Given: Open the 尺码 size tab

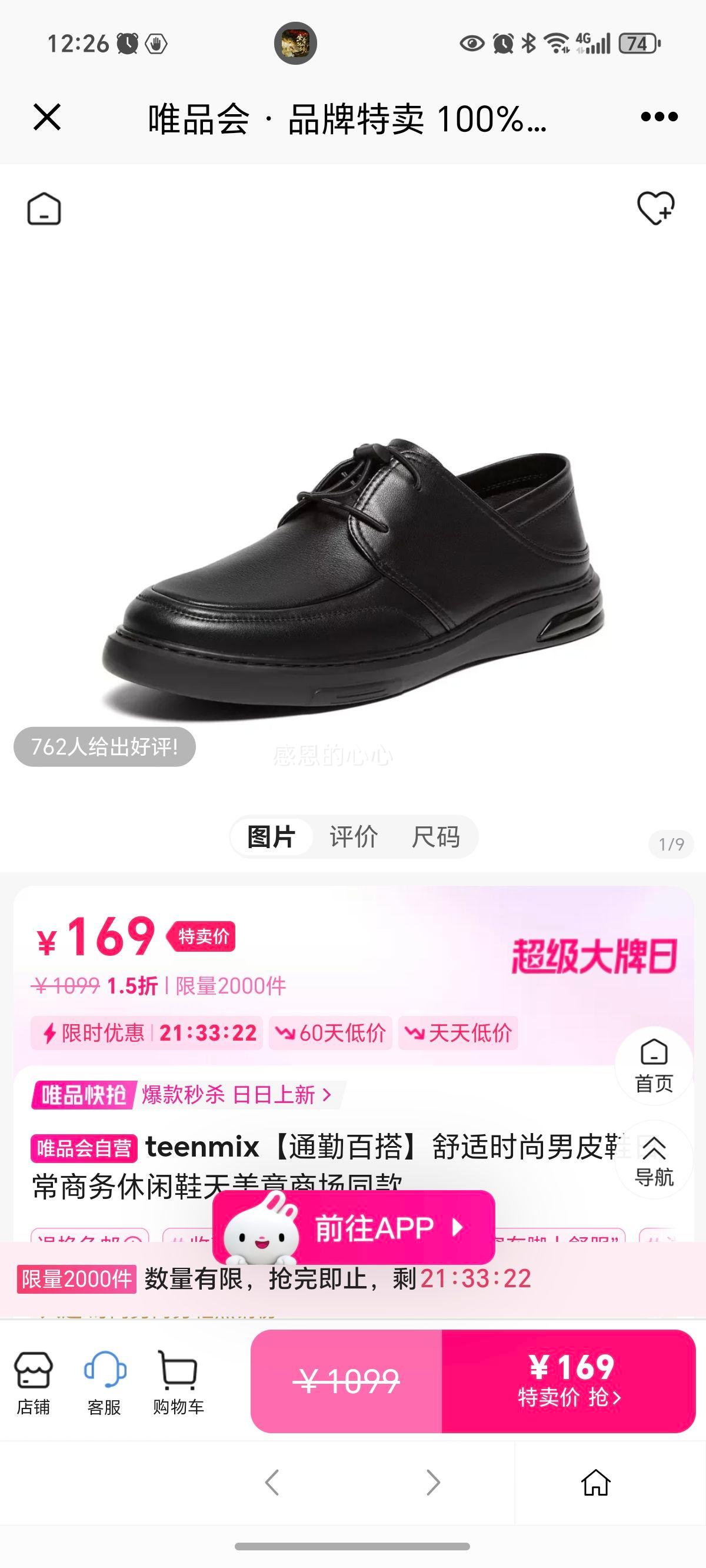Looking at the screenshot, I should 436,836.
